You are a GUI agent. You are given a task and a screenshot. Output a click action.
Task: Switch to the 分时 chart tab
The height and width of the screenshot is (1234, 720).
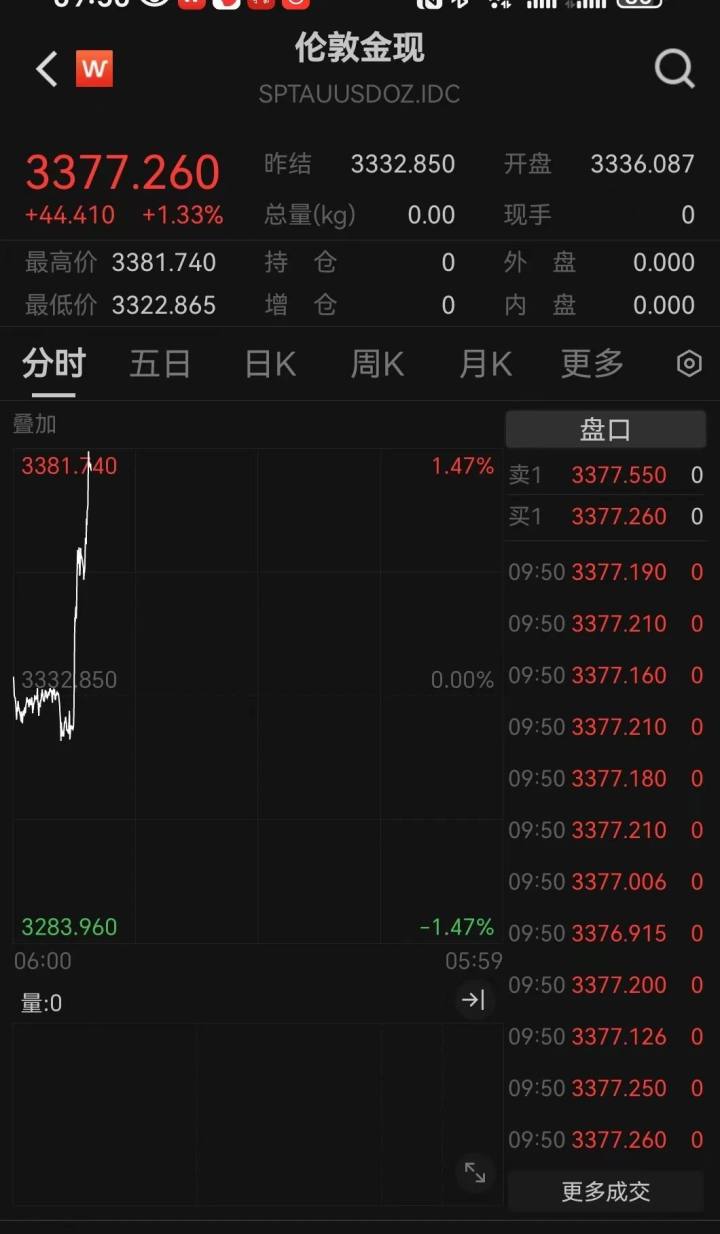pyautogui.click(x=54, y=364)
